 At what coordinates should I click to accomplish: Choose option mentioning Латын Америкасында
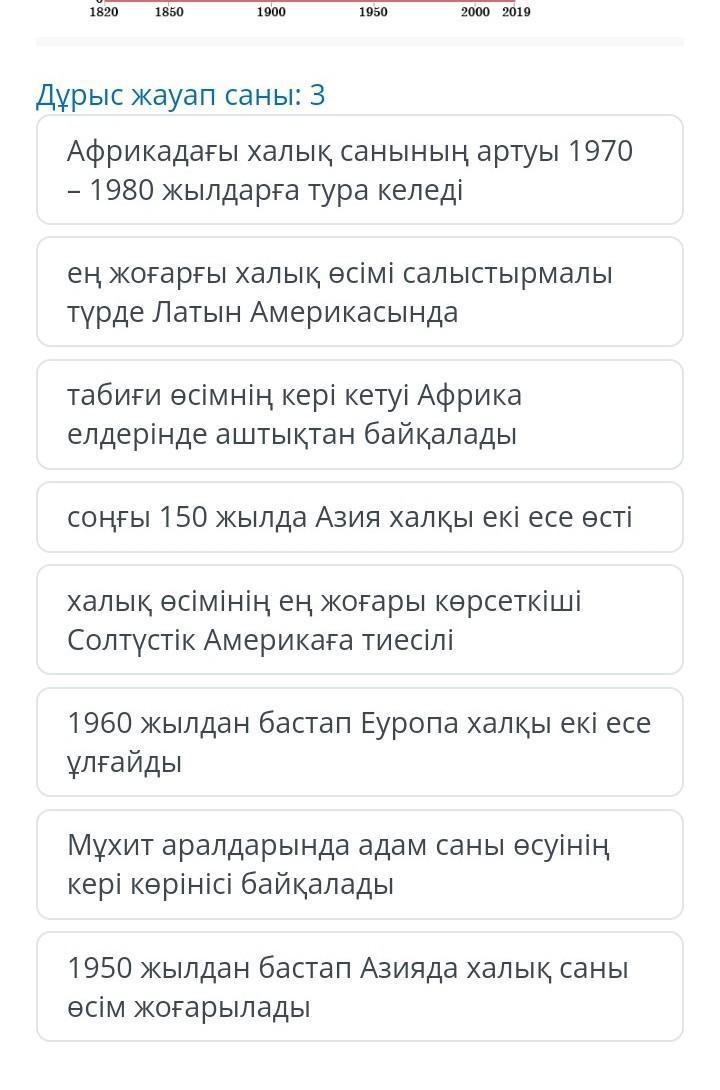[360, 292]
